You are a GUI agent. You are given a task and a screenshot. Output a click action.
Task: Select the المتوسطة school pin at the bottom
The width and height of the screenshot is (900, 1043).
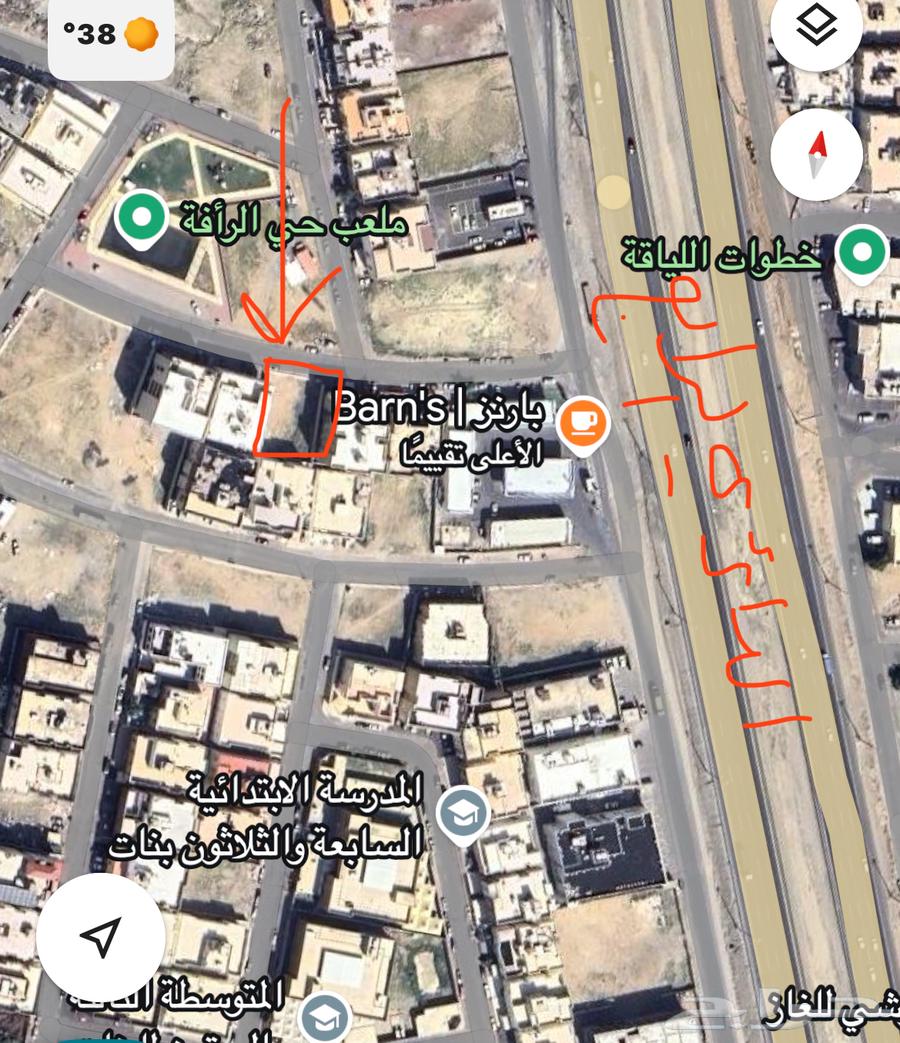point(325,1018)
